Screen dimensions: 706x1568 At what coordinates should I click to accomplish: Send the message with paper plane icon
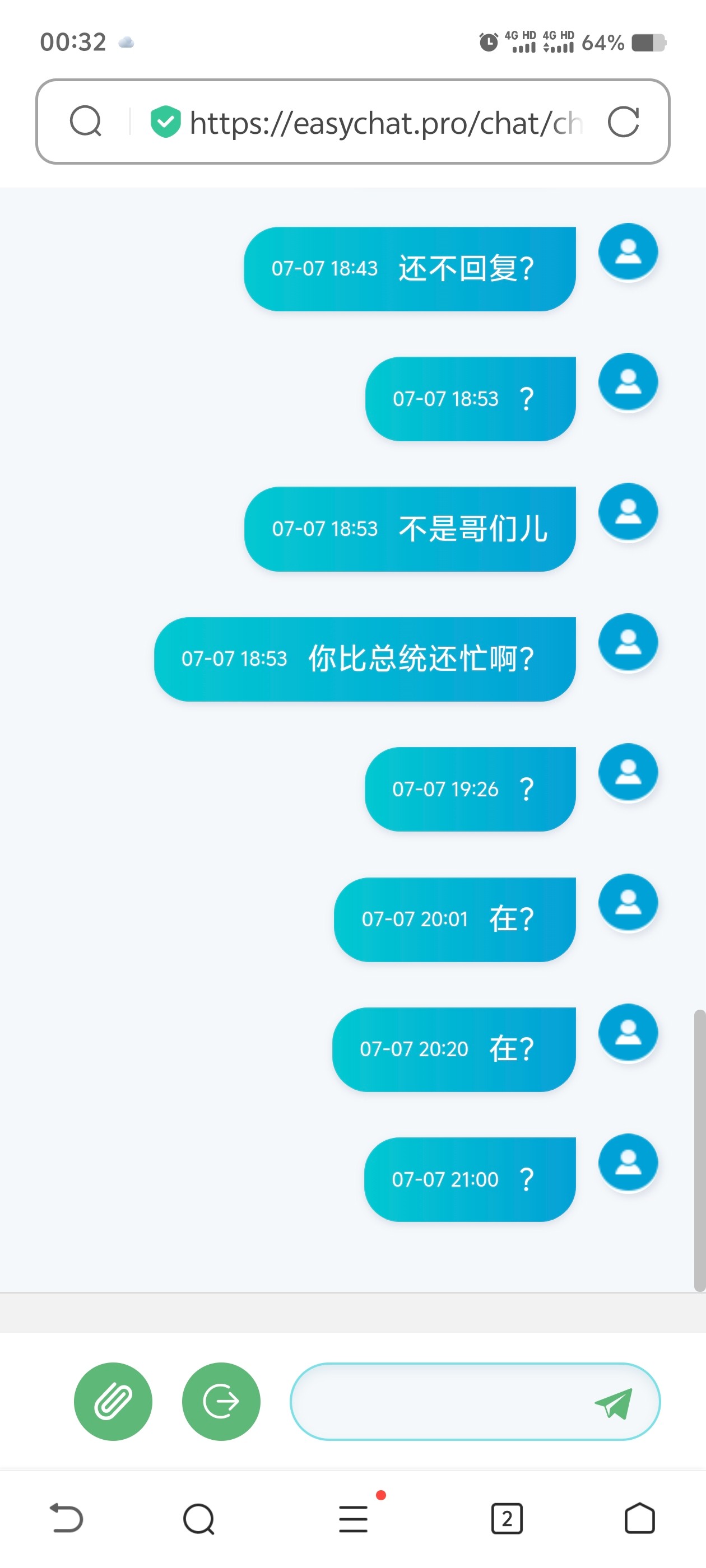pos(614,1402)
